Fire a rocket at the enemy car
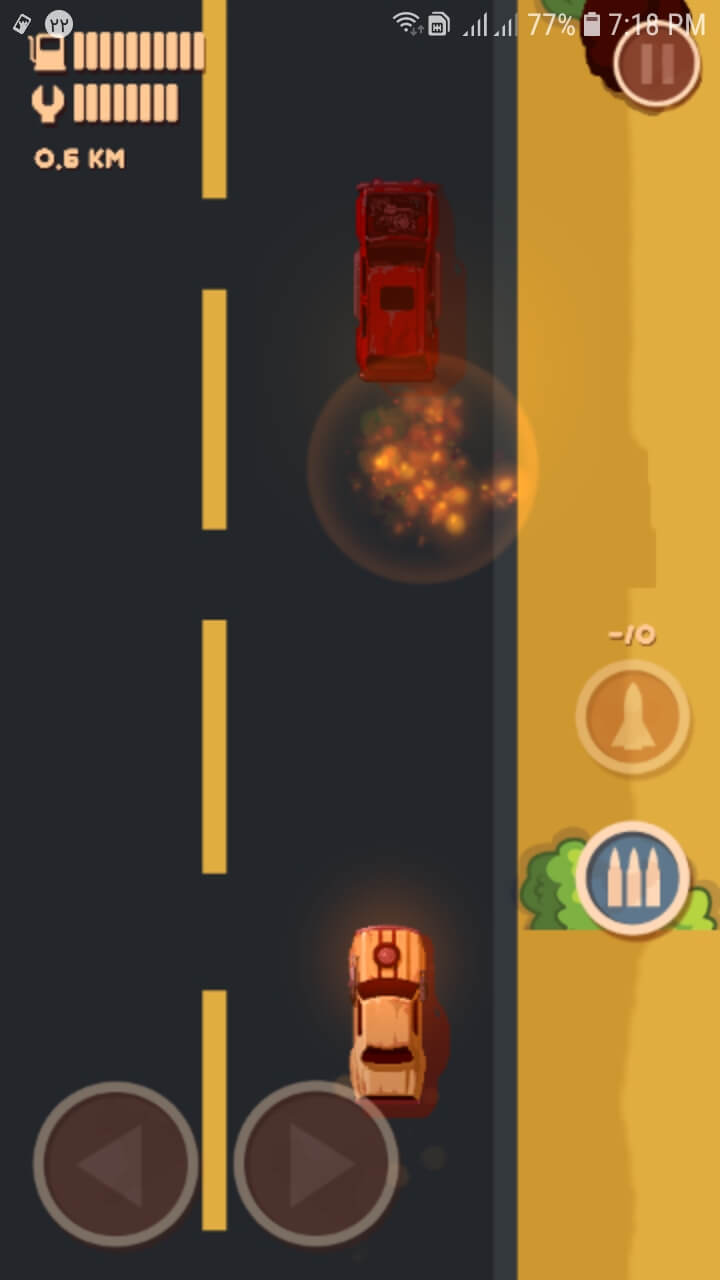Image resolution: width=720 pixels, height=1280 pixels. click(x=632, y=716)
